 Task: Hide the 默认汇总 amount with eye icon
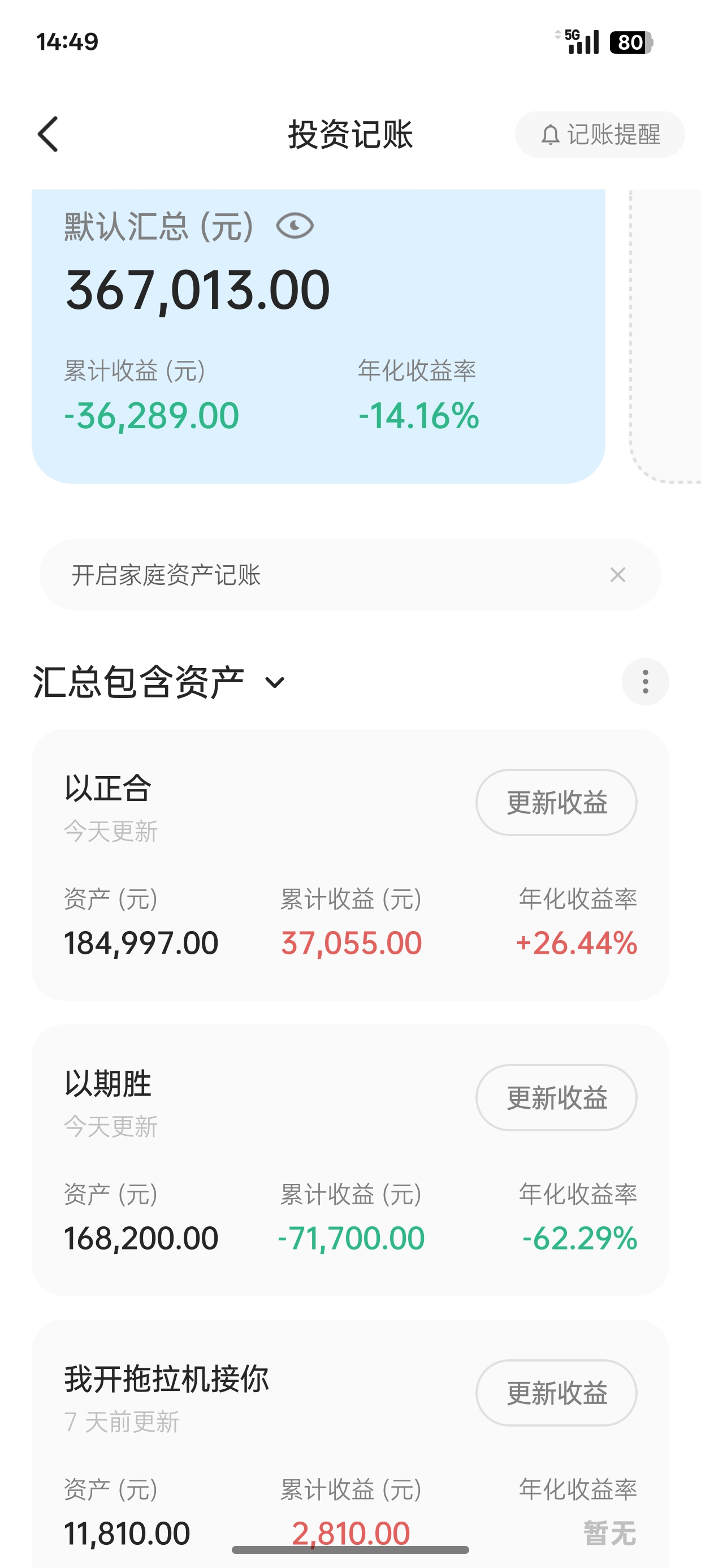pos(295,226)
